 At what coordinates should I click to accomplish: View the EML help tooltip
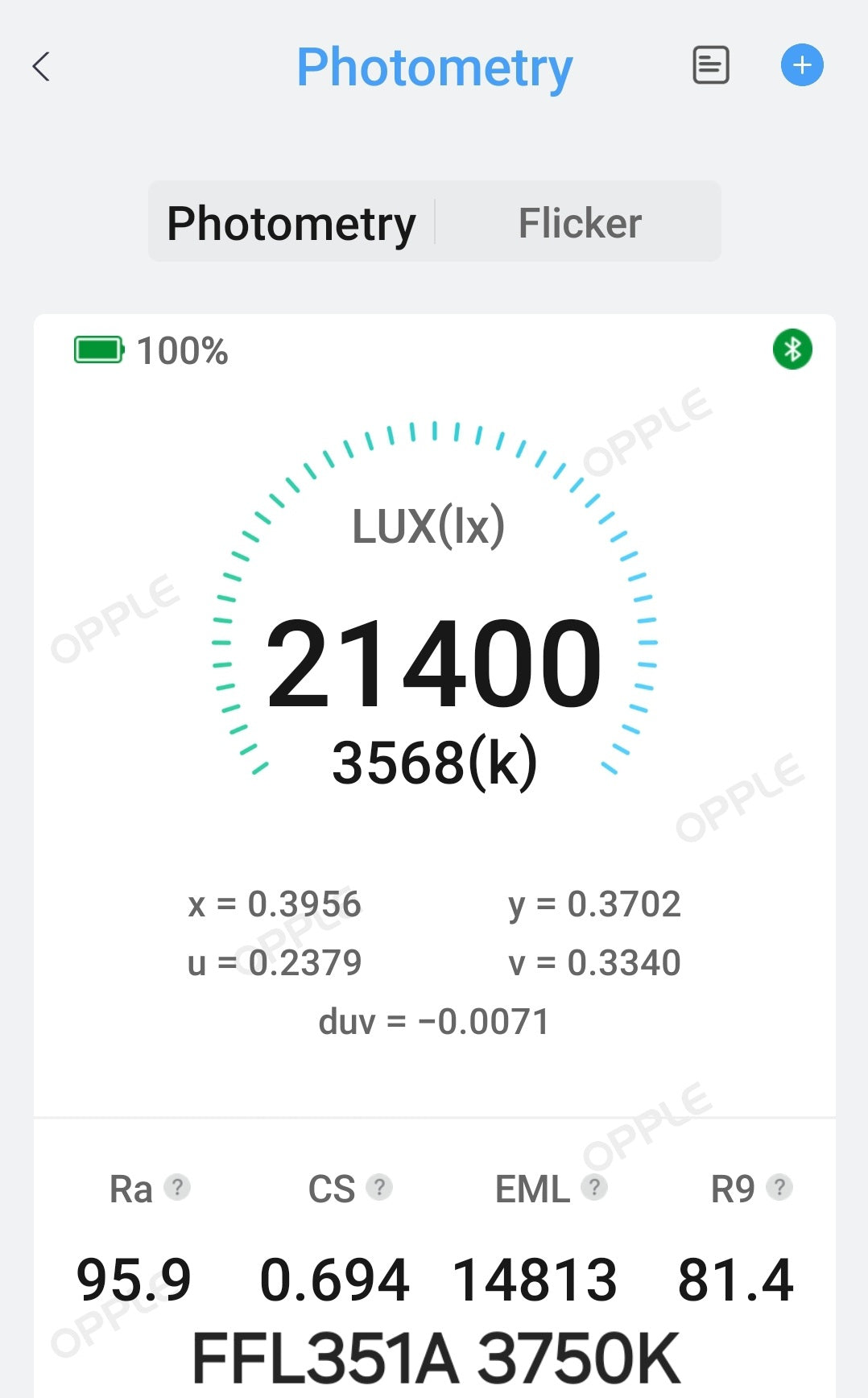[594, 1187]
